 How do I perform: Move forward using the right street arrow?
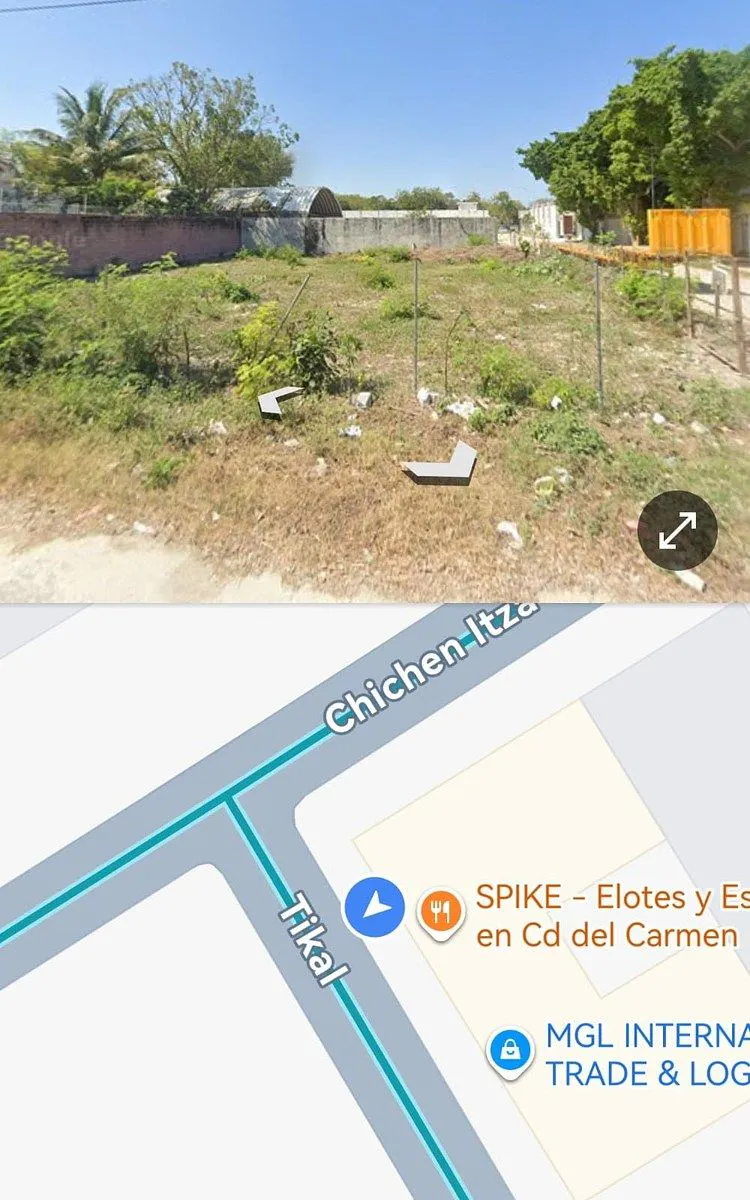(x=441, y=464)
